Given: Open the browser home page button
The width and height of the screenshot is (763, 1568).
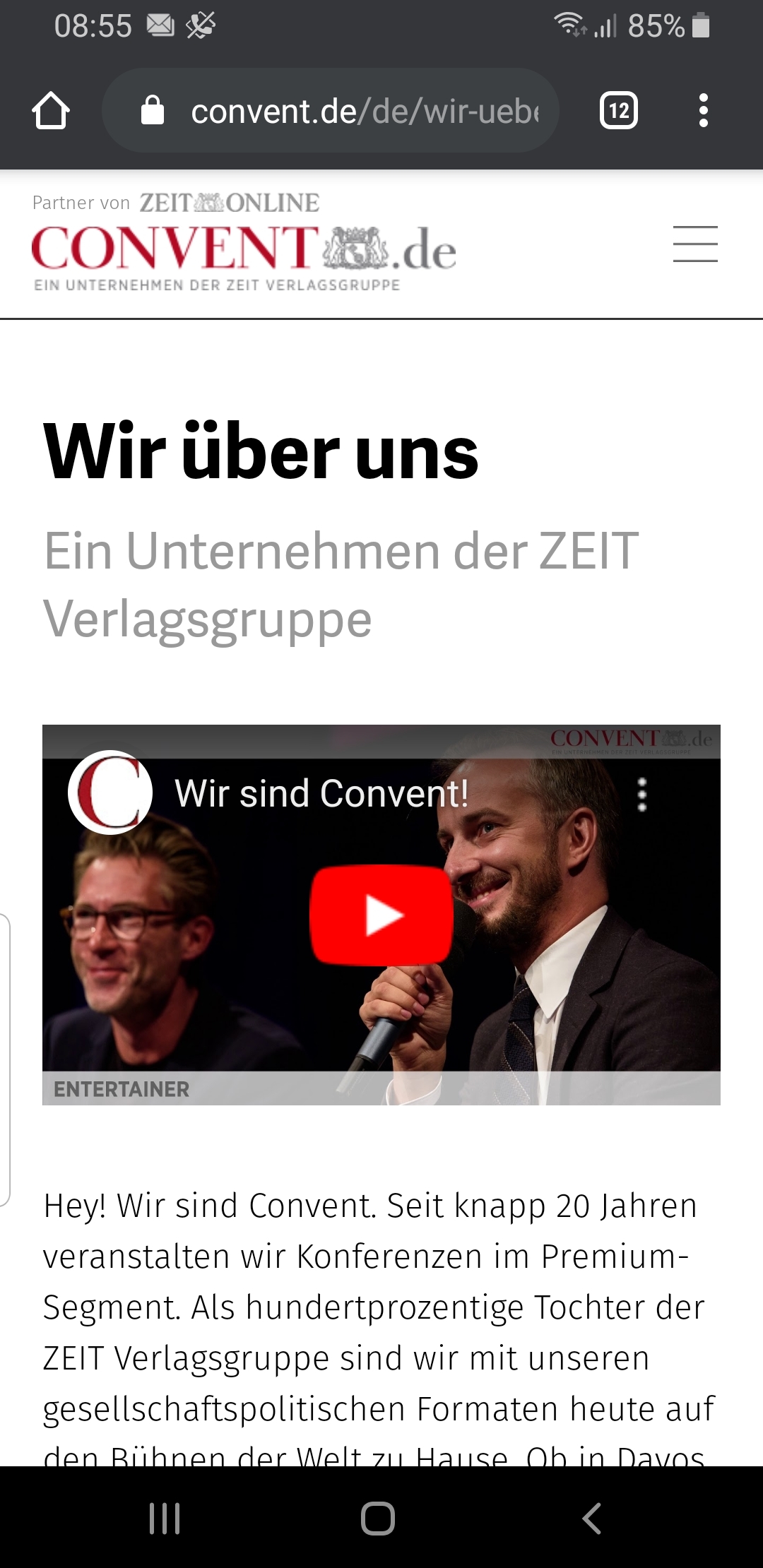Looking at the screenshot, I should click(51, 111).
